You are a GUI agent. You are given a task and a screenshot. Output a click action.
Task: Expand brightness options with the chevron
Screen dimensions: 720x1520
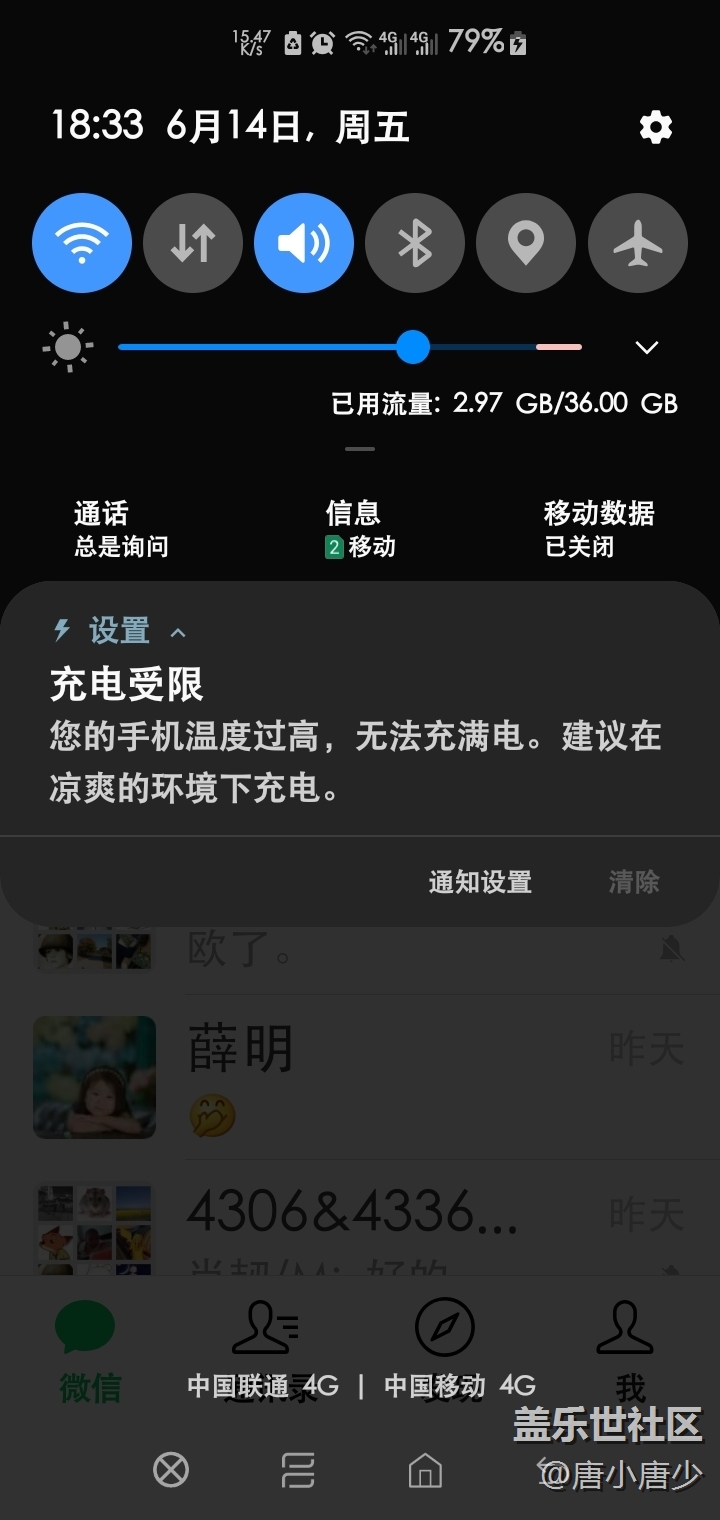[647, 348]
